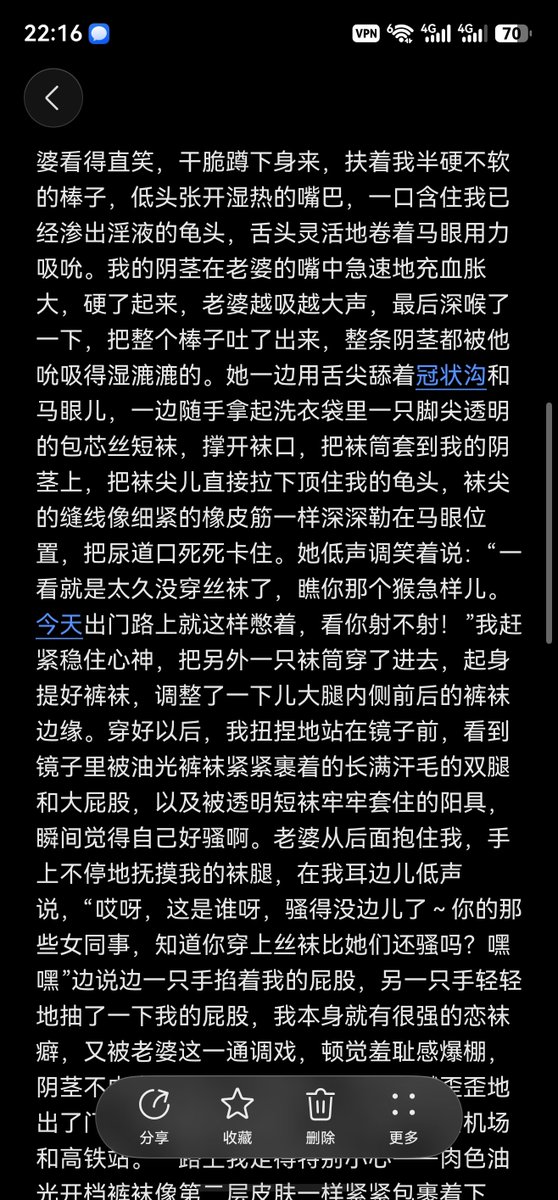The height and width of the screenshot is (1200, 558).
Task: Go back using the top-left arrow
Action: point(53,98)
